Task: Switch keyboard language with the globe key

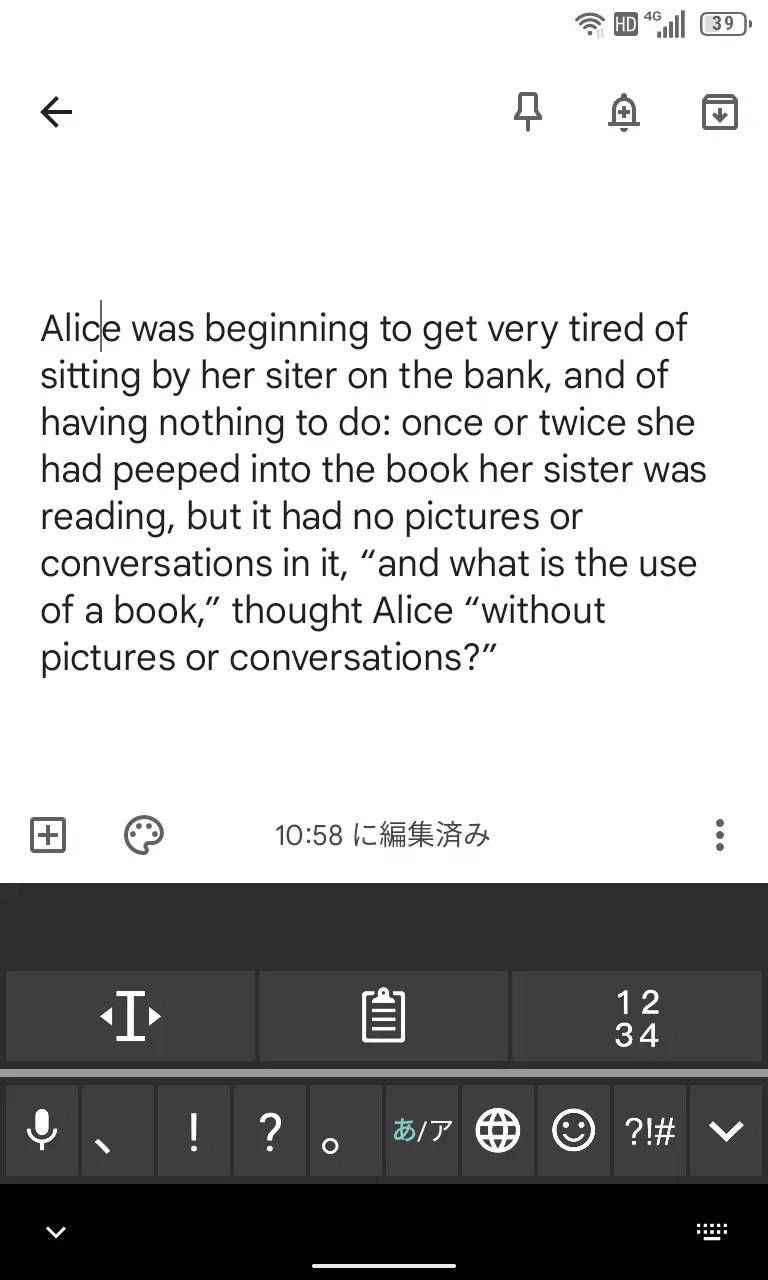Action: (x=497, y=1132)
